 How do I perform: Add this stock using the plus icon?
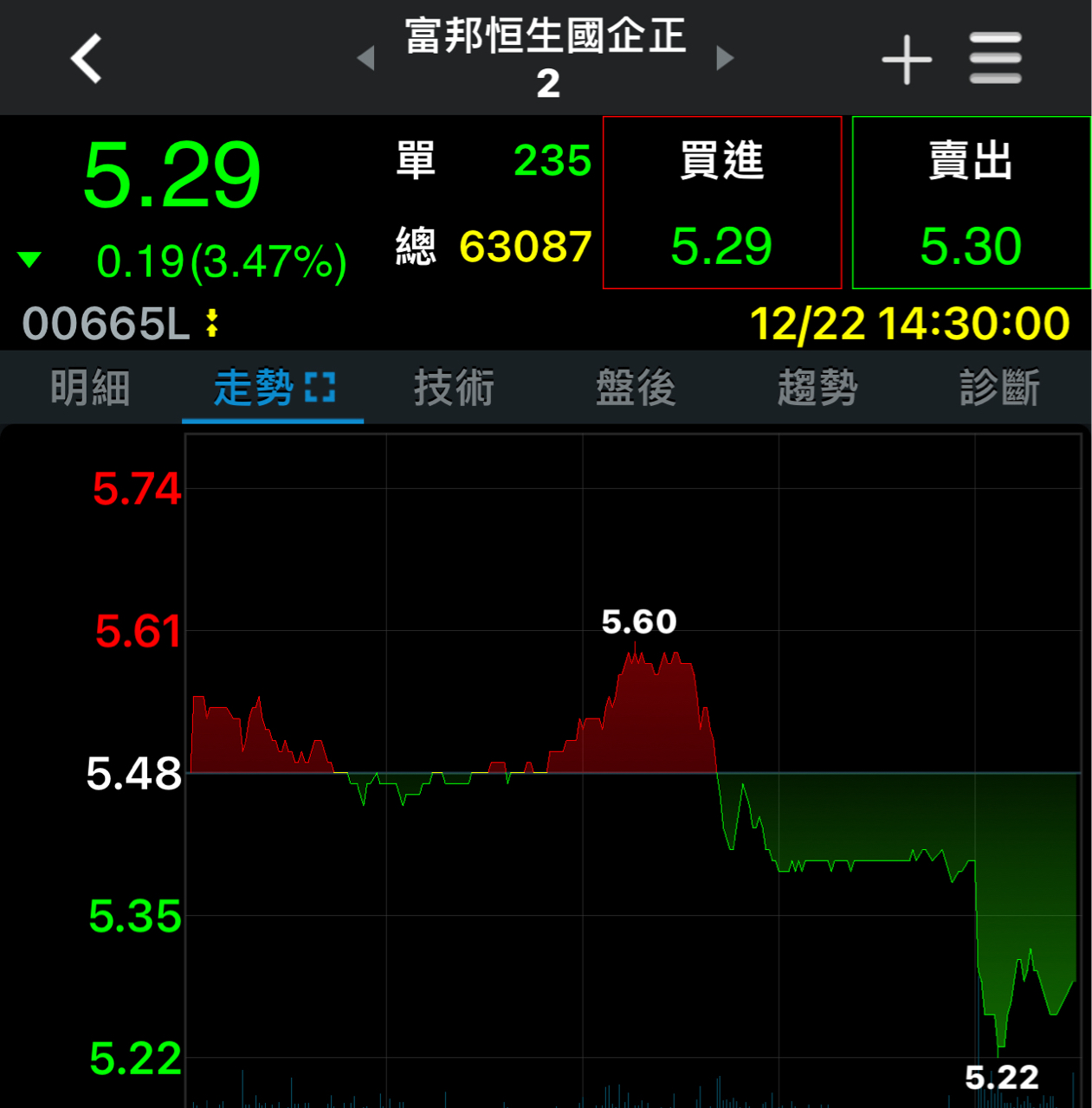point(907,59)
